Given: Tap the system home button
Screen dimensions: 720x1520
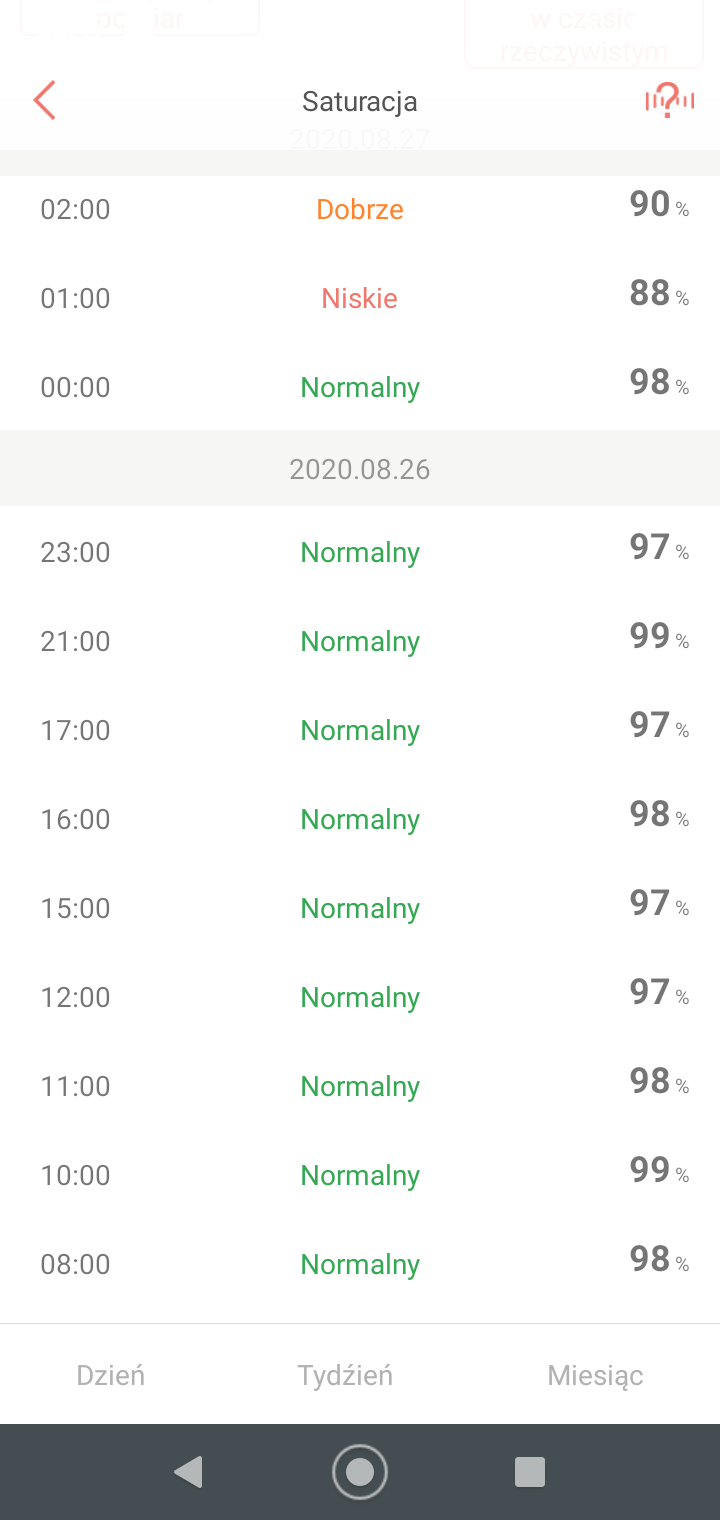Looking at the screenshot, I should (360, 1472).
